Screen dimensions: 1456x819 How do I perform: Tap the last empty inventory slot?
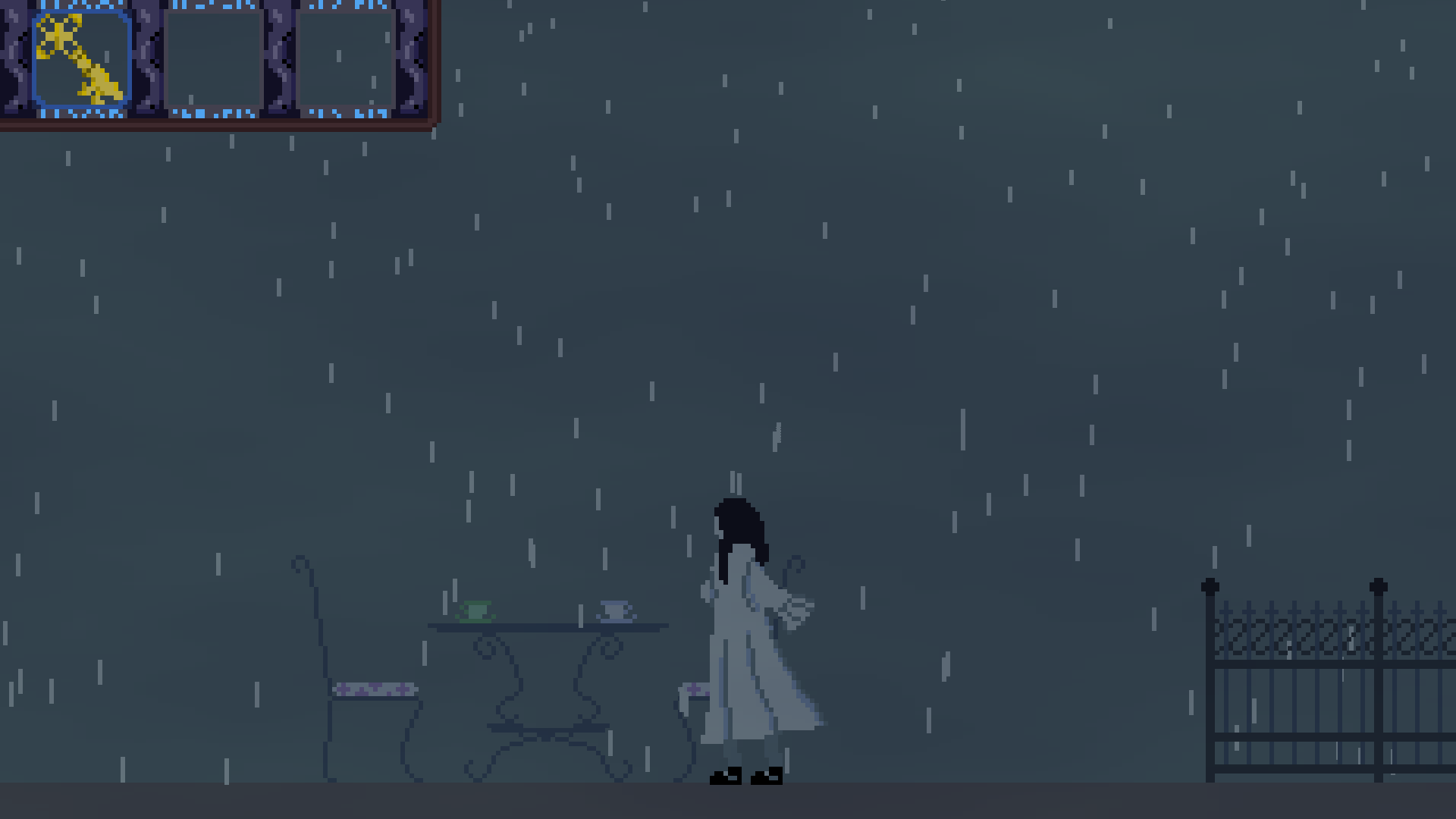tap(345, 59)
